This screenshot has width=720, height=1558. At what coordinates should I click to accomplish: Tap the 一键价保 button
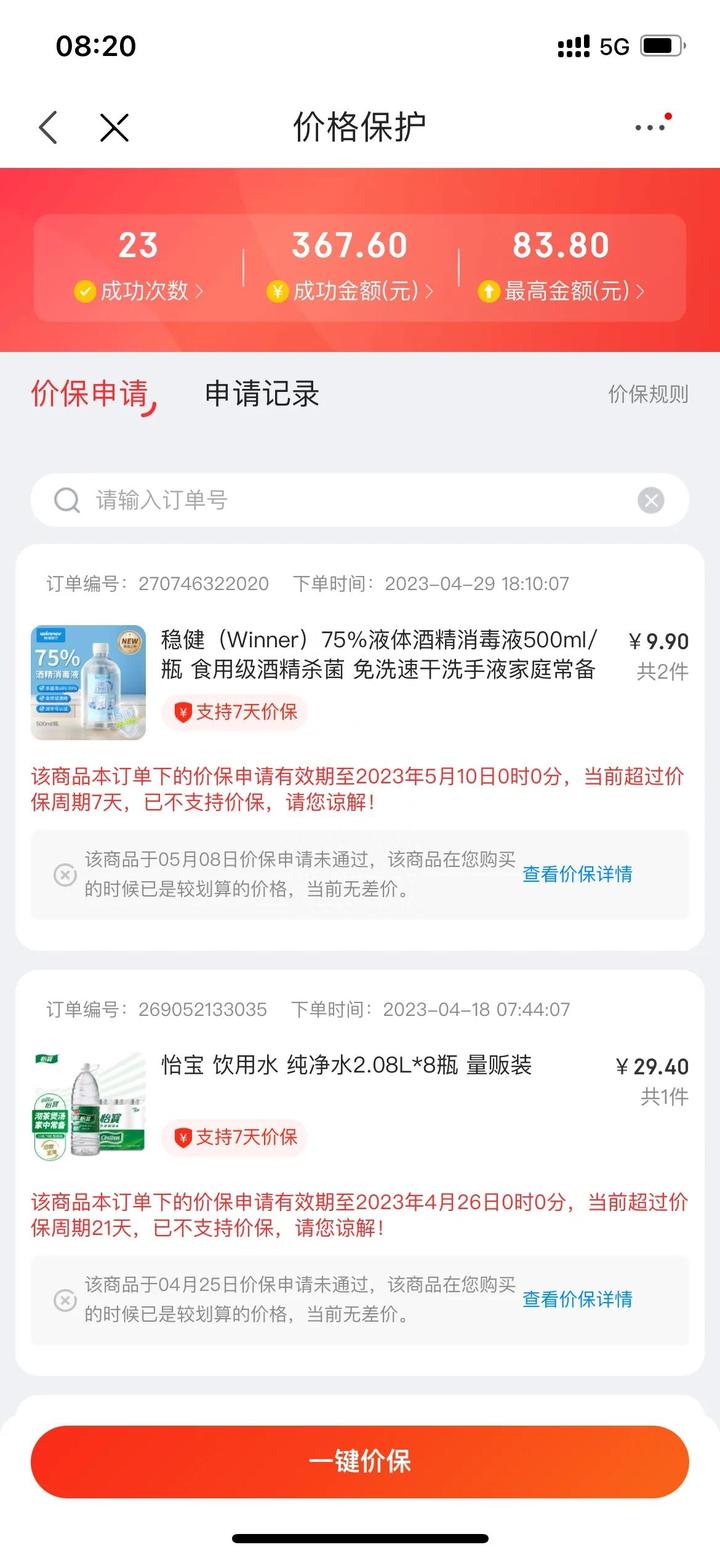pyautogui.click(x=360, y=1461)
